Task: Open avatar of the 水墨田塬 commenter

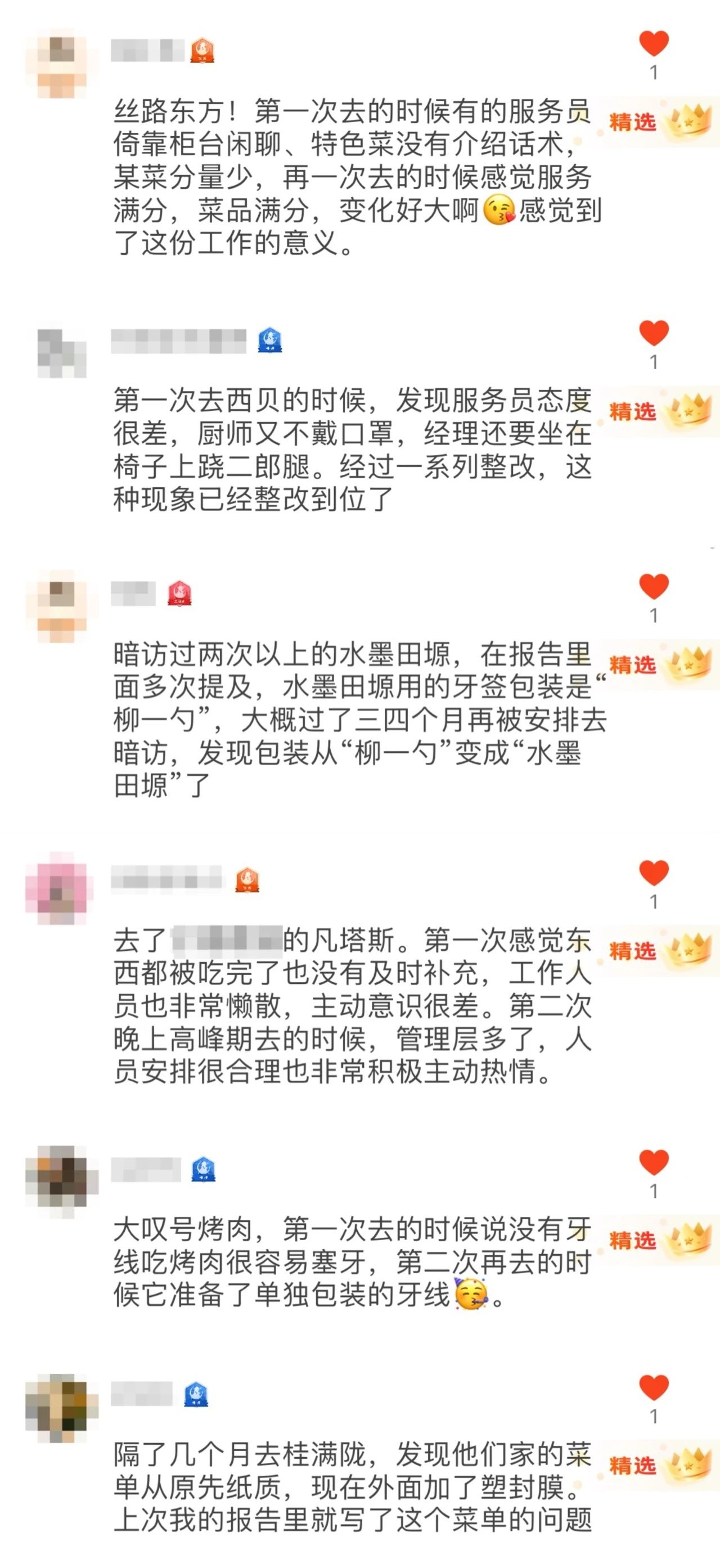Action: click(61, 607)
